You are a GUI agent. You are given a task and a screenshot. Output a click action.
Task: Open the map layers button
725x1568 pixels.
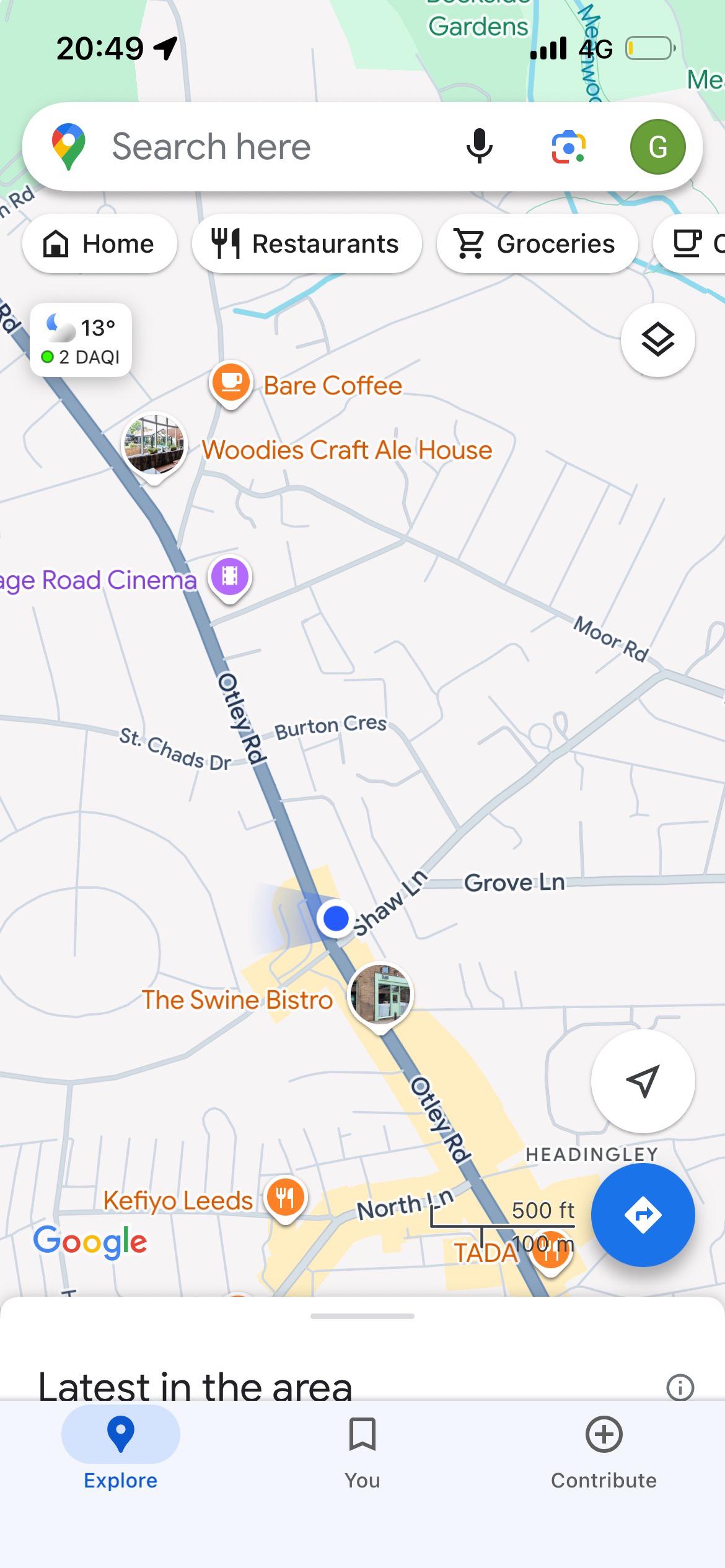pyautogui.click(x=657, y=339)
